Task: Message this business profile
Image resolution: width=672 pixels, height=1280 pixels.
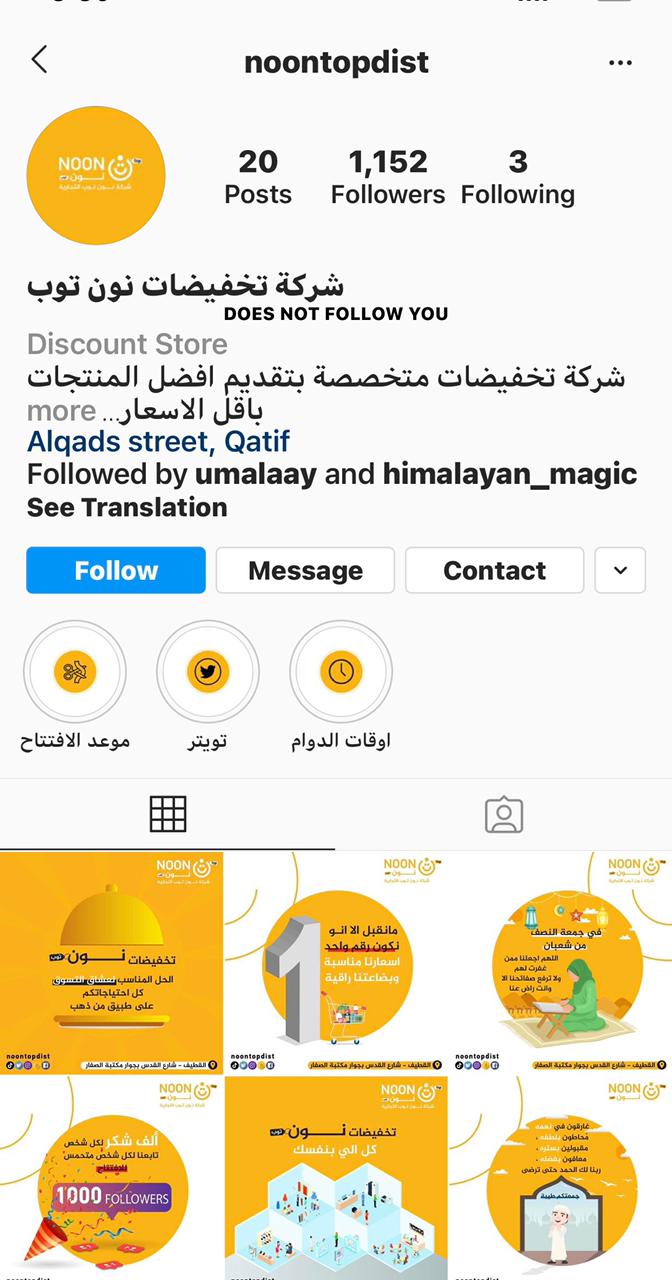Action: [x=305, y=570]
